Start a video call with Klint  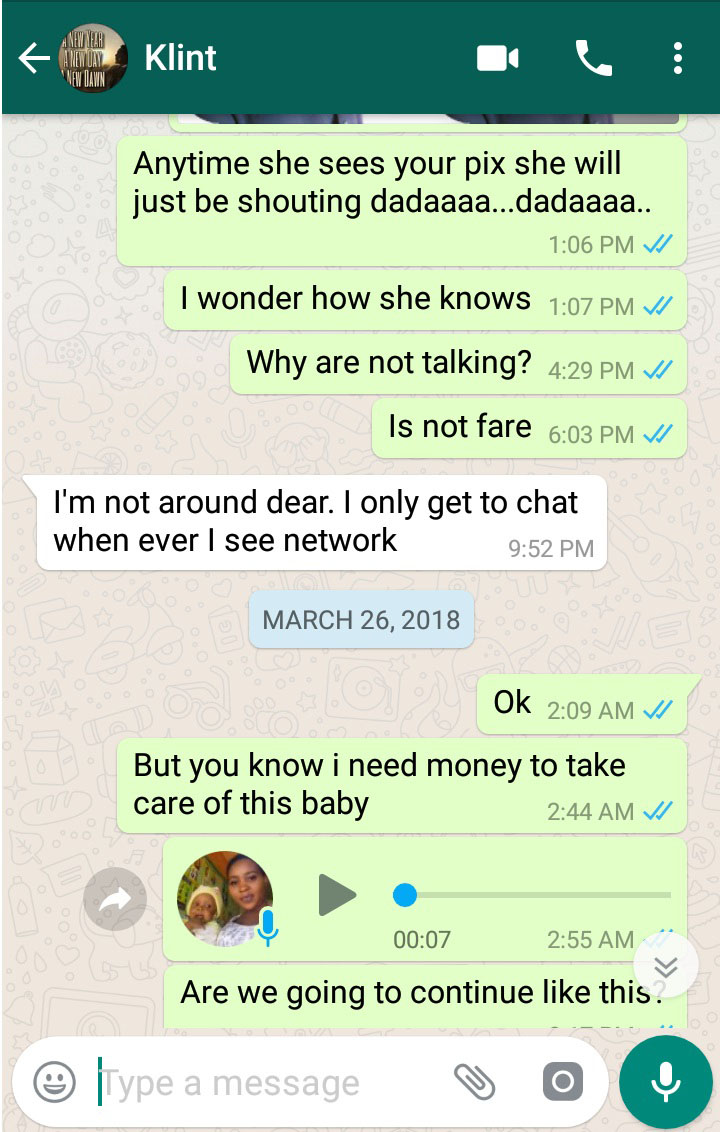tap(497, 59)
